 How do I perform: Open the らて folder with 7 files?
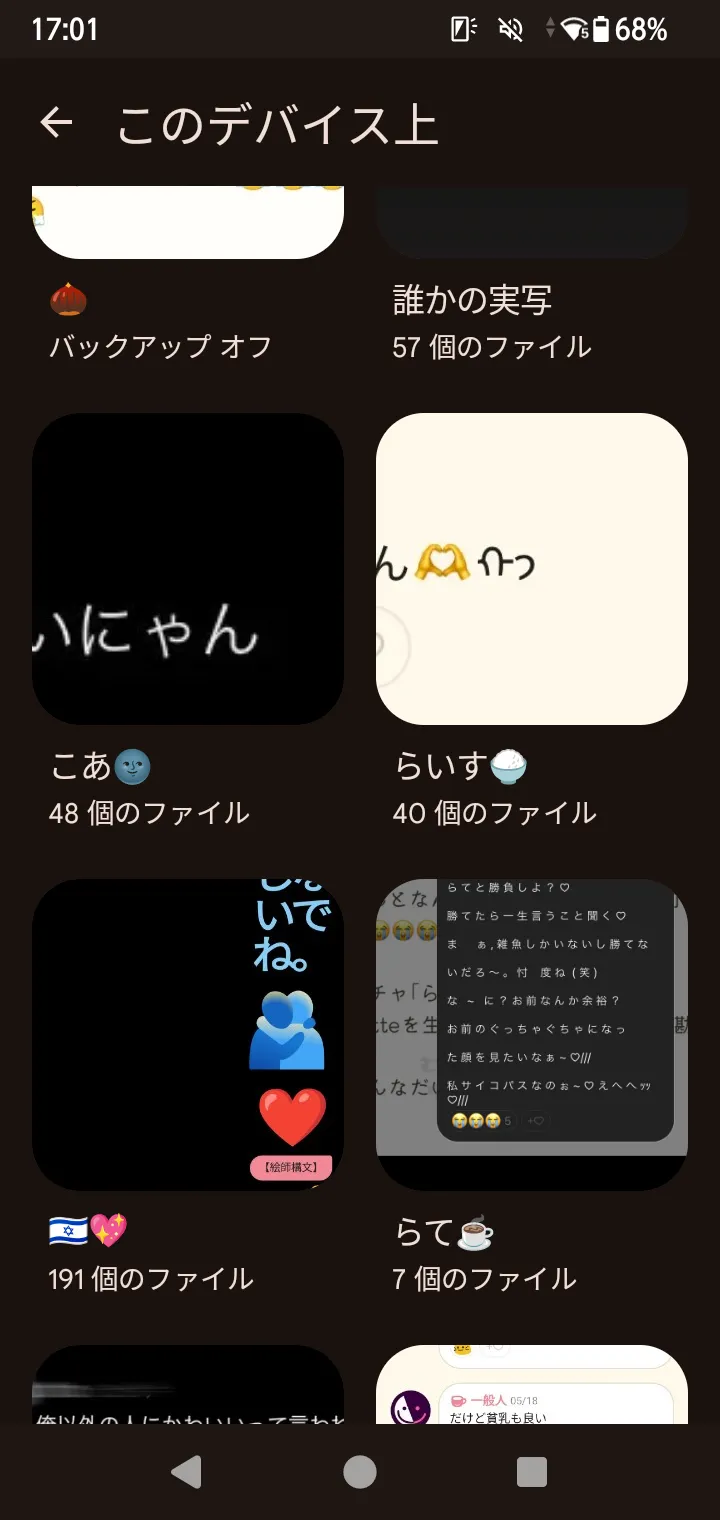click(531, 1034)
